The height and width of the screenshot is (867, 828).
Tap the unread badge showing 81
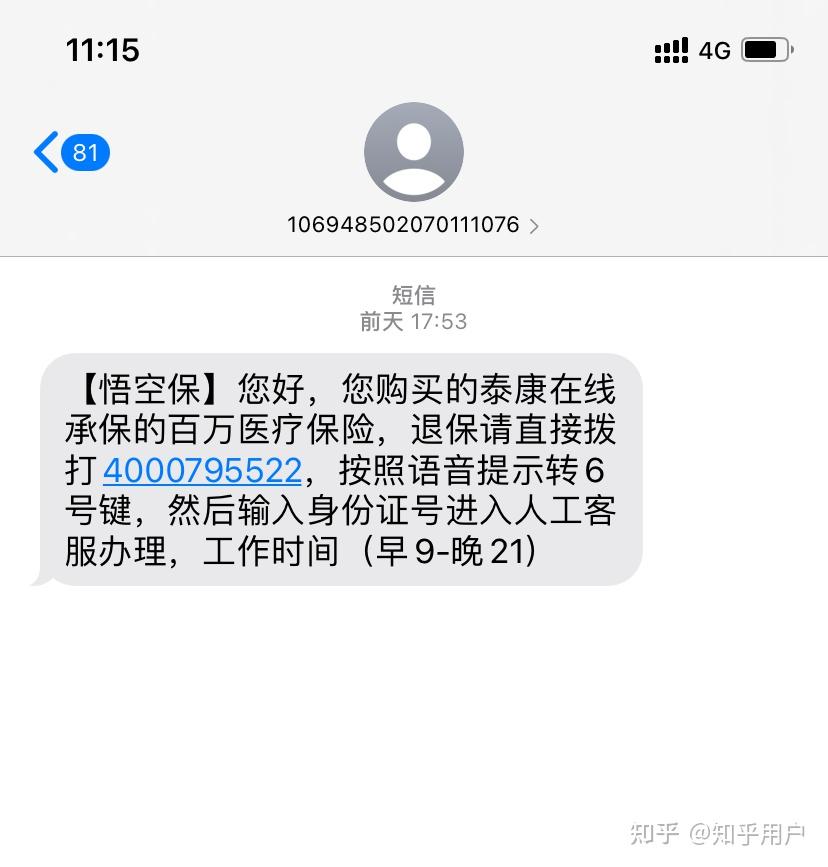click(x=86, y=152)
